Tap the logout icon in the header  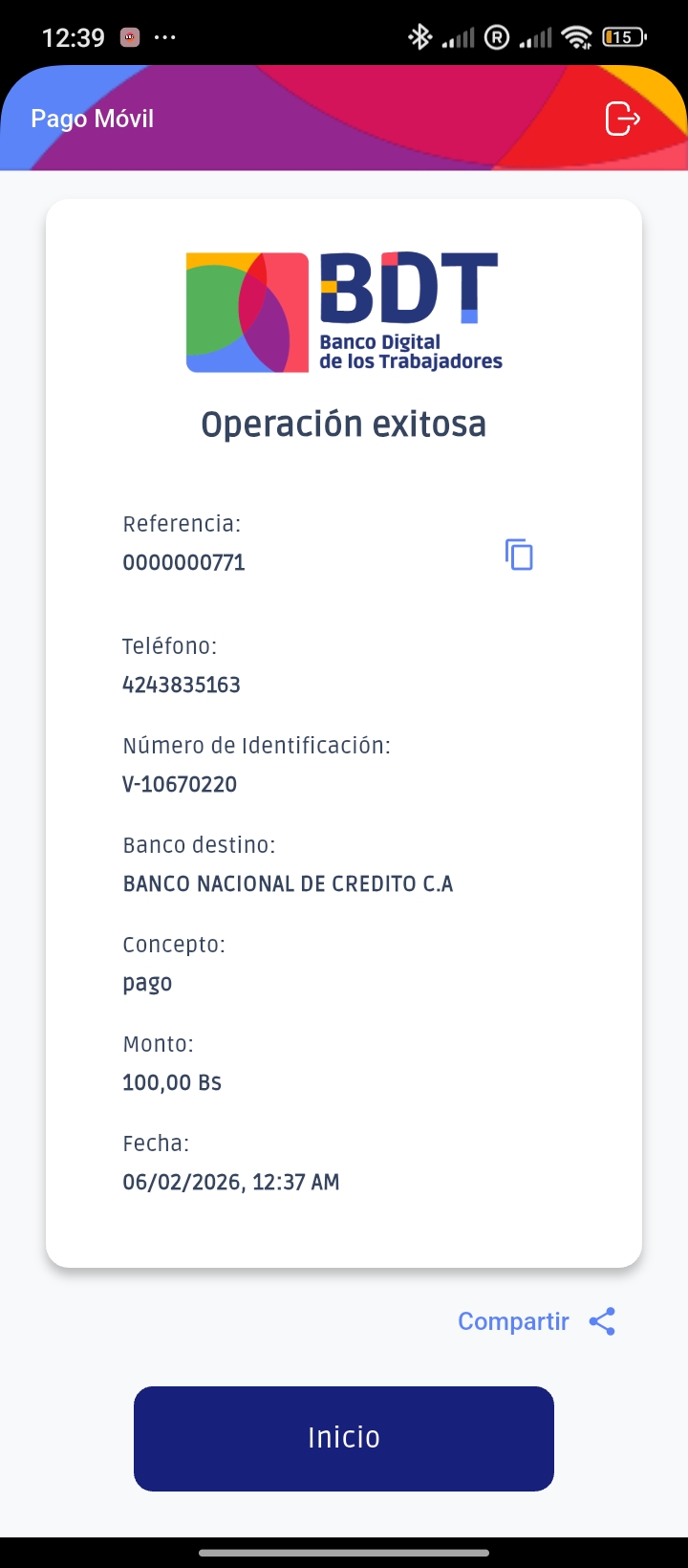(622, 119)
